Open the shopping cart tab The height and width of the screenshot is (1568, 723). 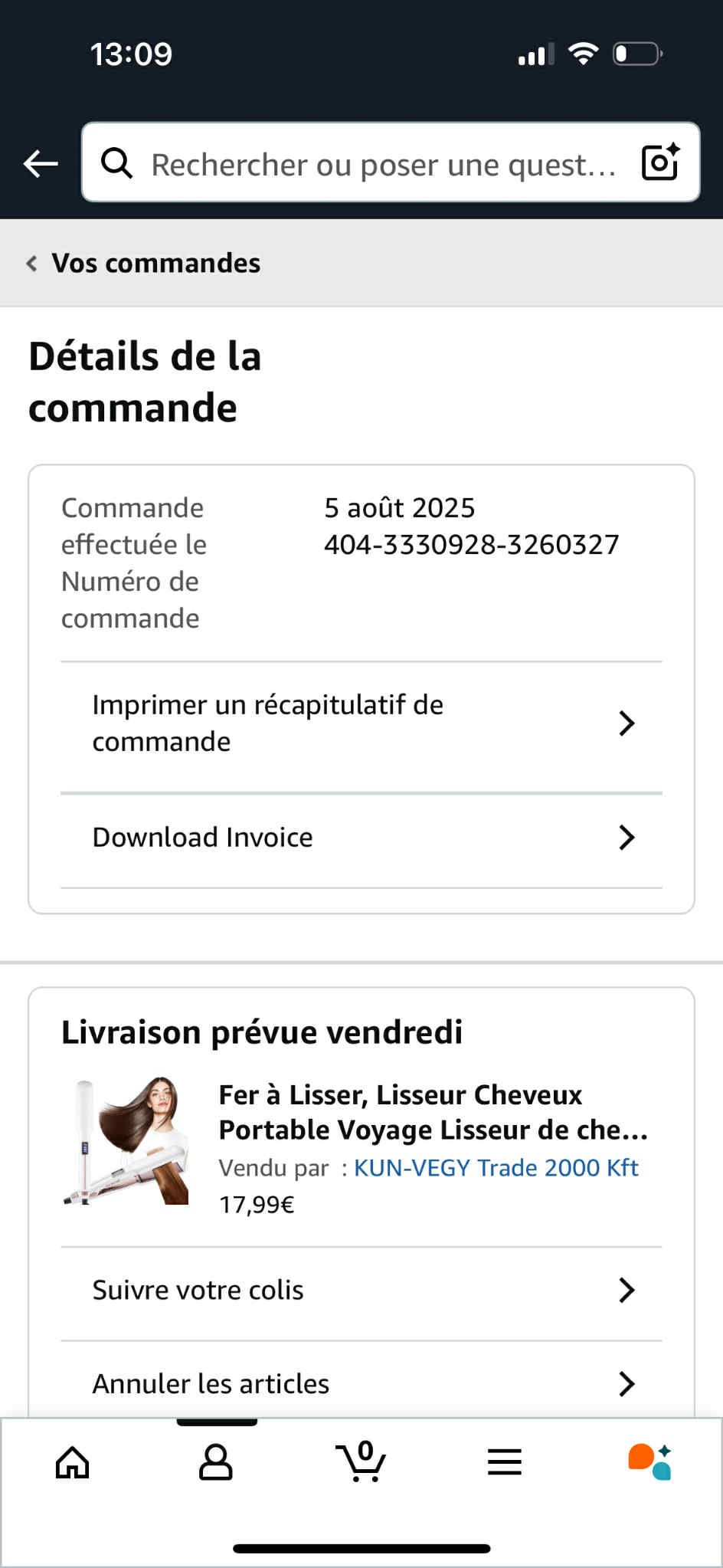[x=361, y=1462]
